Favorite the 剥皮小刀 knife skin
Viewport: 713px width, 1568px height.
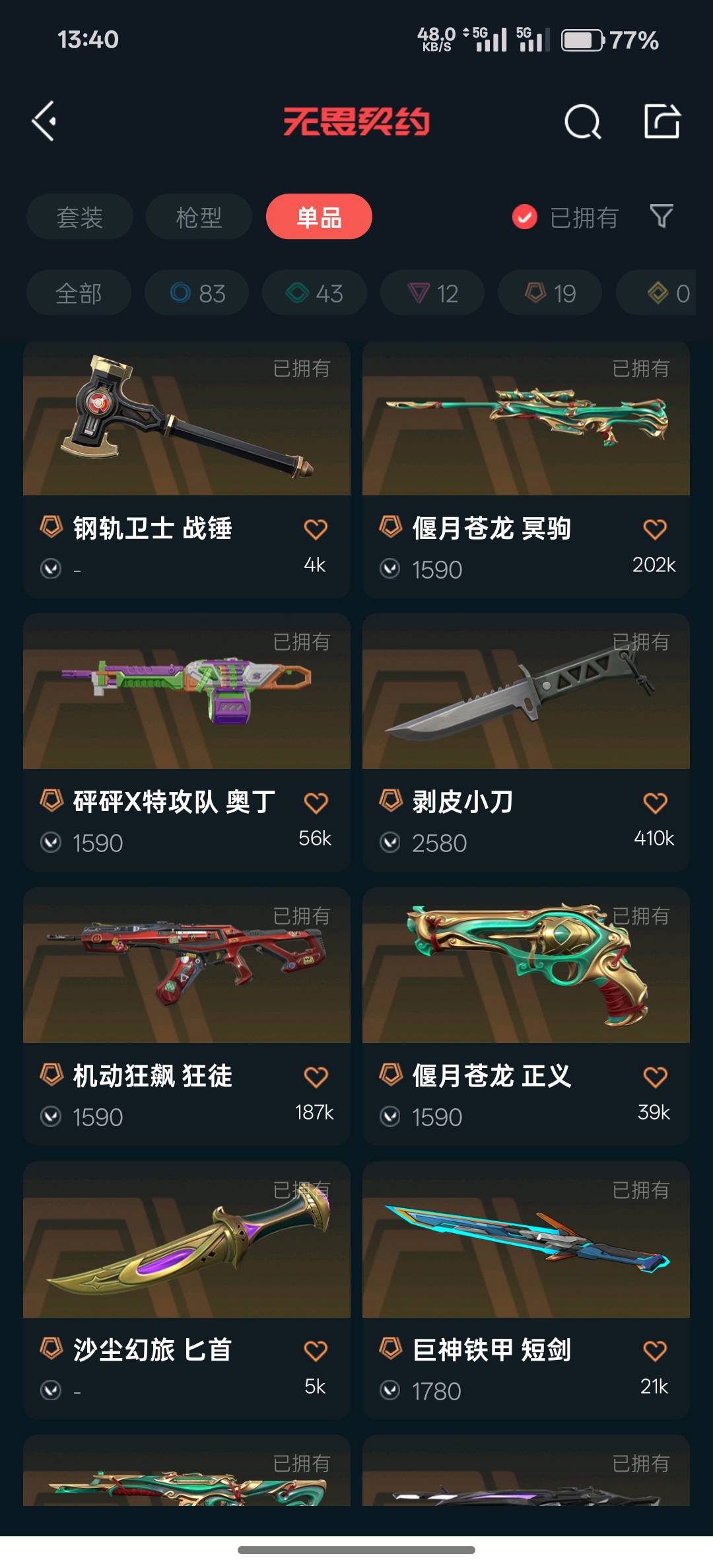click(654, 803)
